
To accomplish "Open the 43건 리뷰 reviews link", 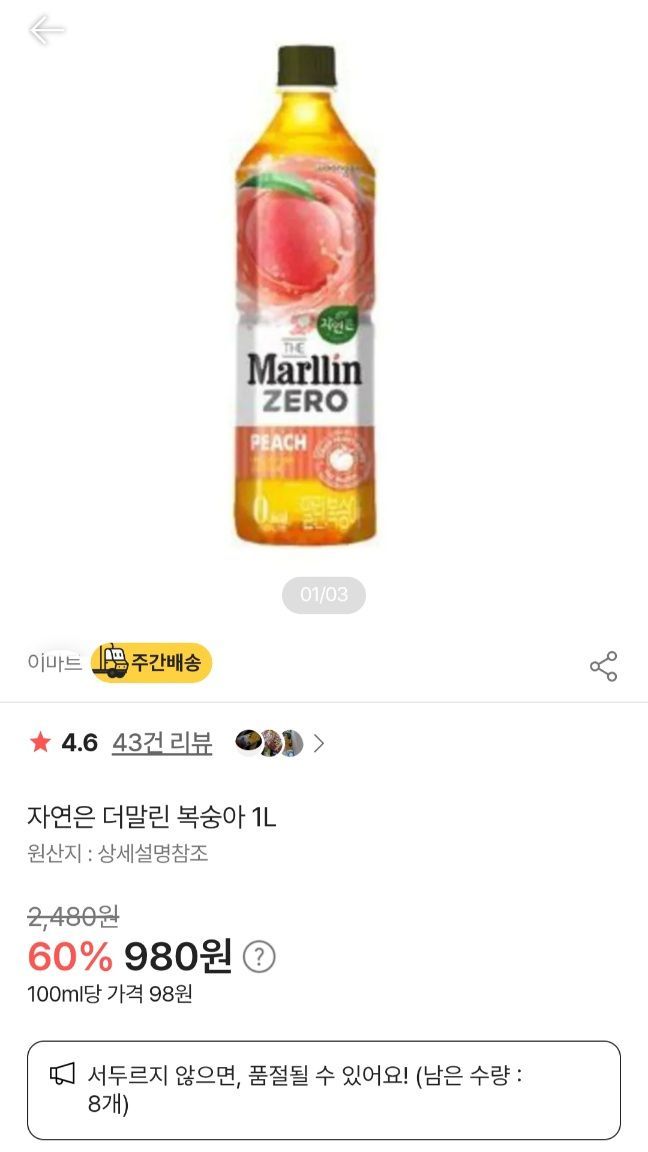I will pyautogui.click(x=162, y=743).
